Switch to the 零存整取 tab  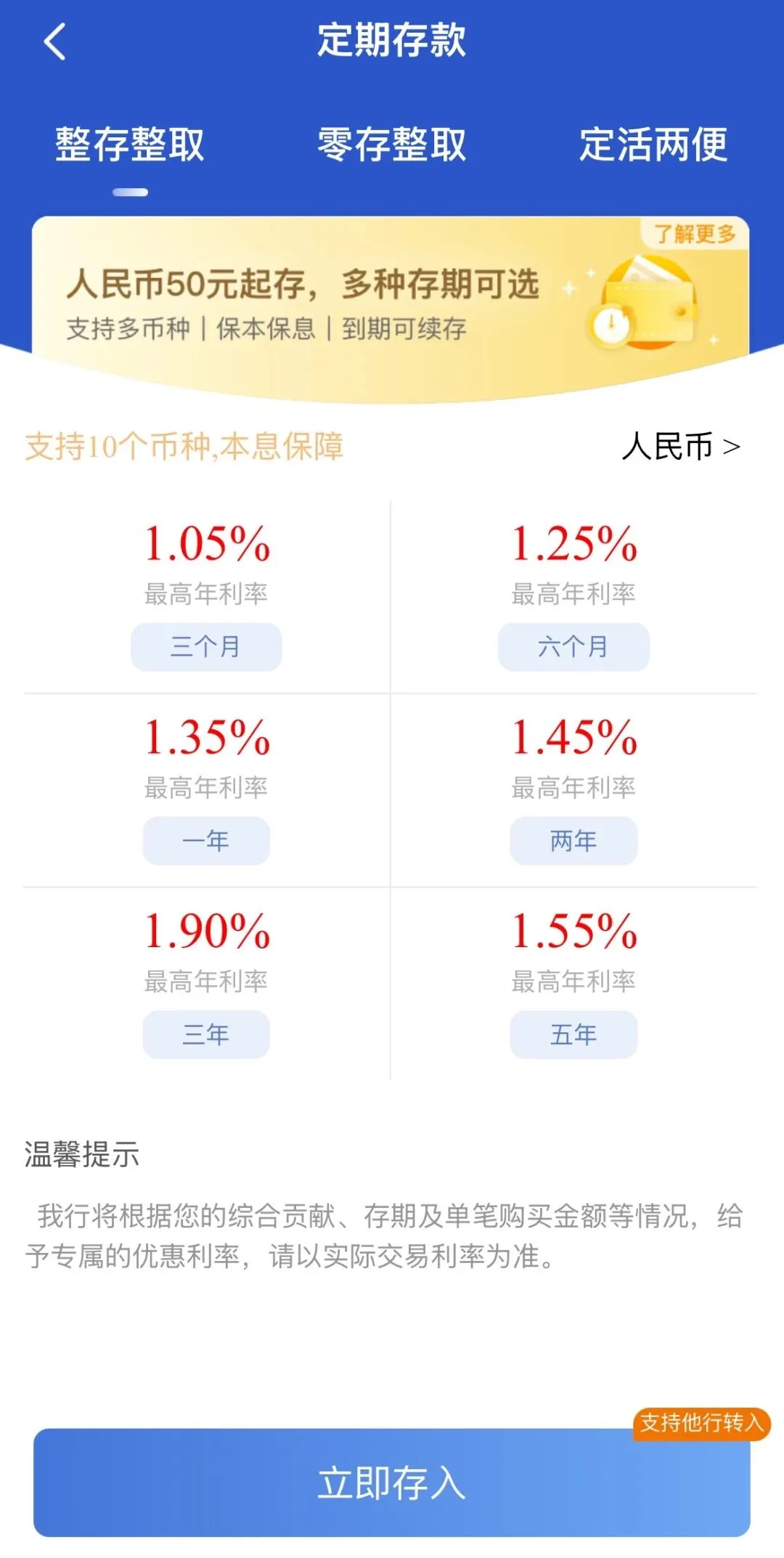coord(392,144)
